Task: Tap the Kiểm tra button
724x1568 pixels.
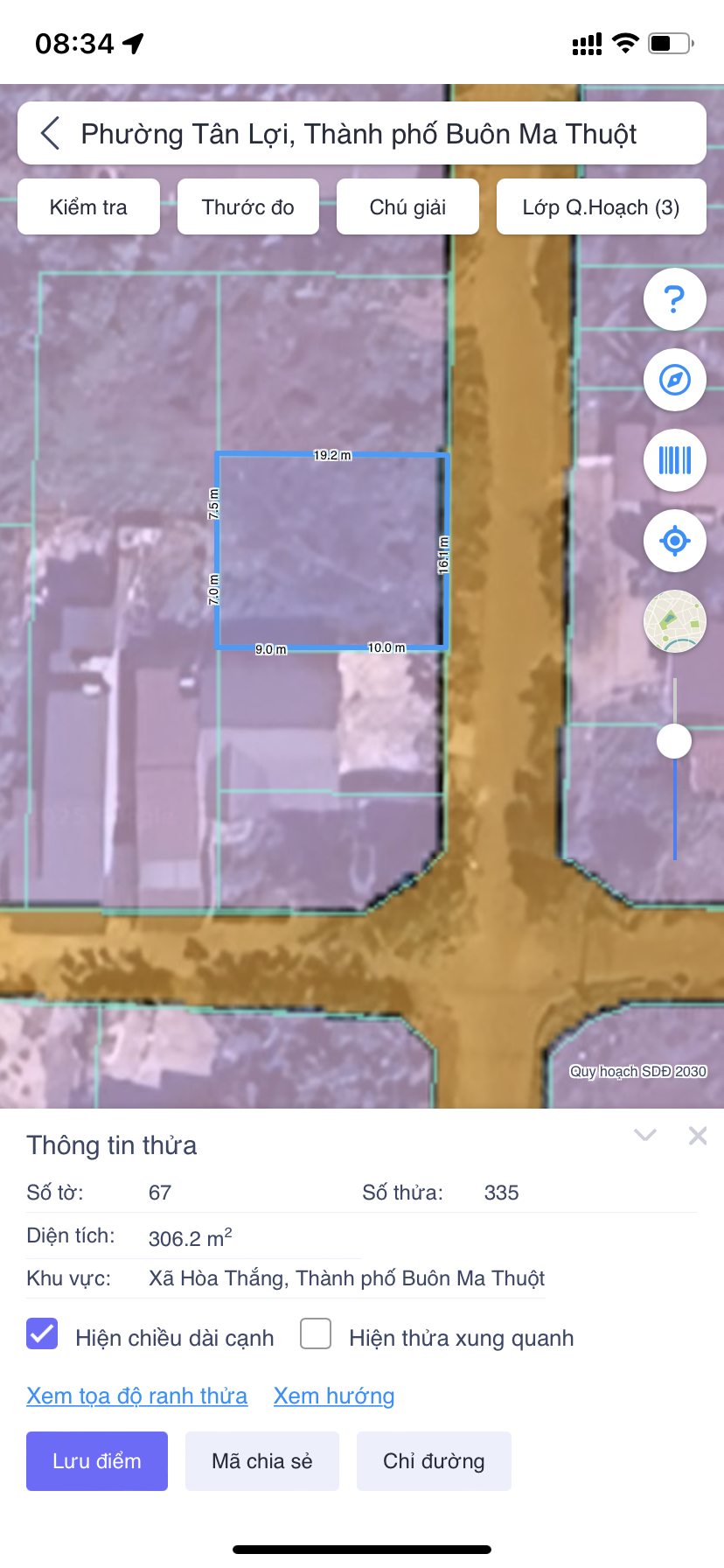Action: [88, 207]
